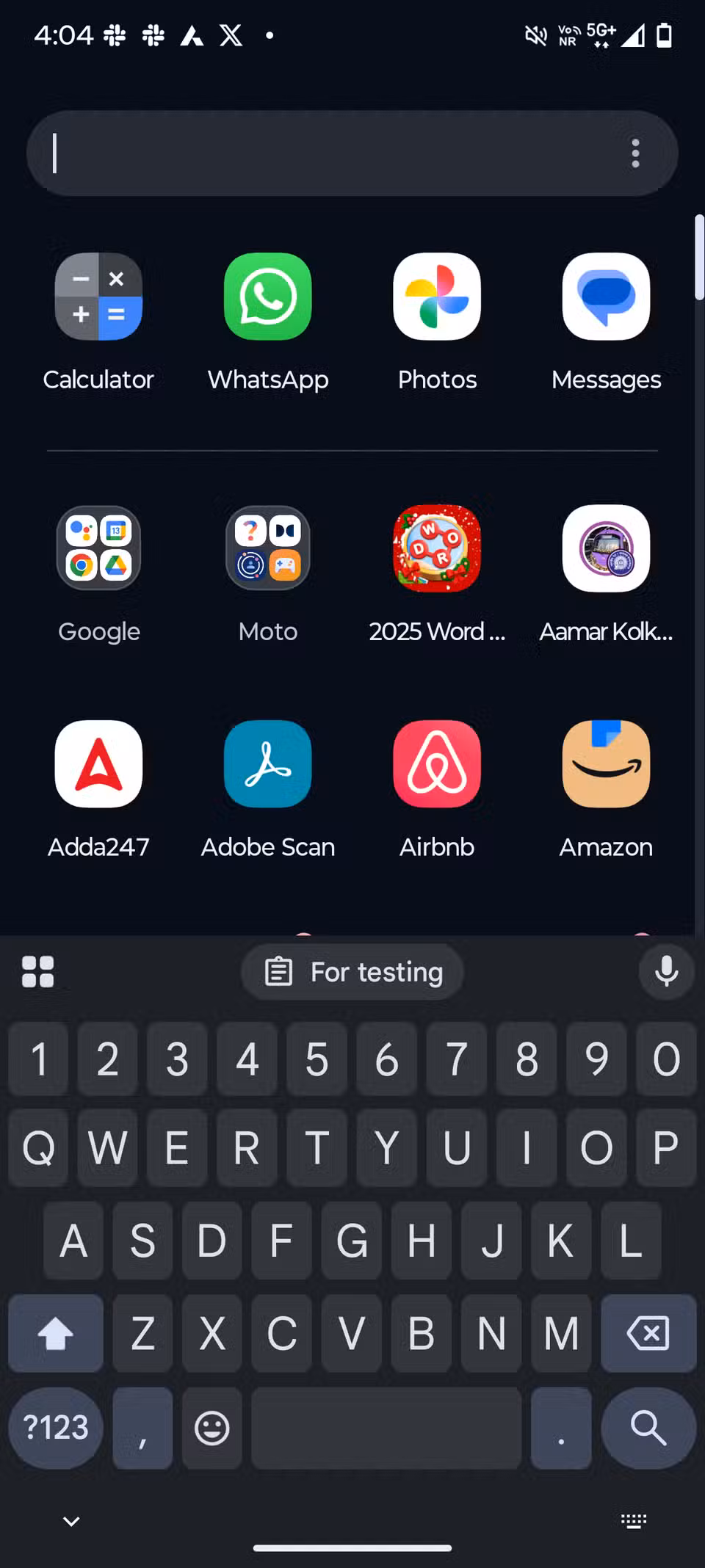The width and height of the screenshot is (705, 1568).
Task: Tap the voice typing microphone on the keyboard
Action: coord(665,972)
